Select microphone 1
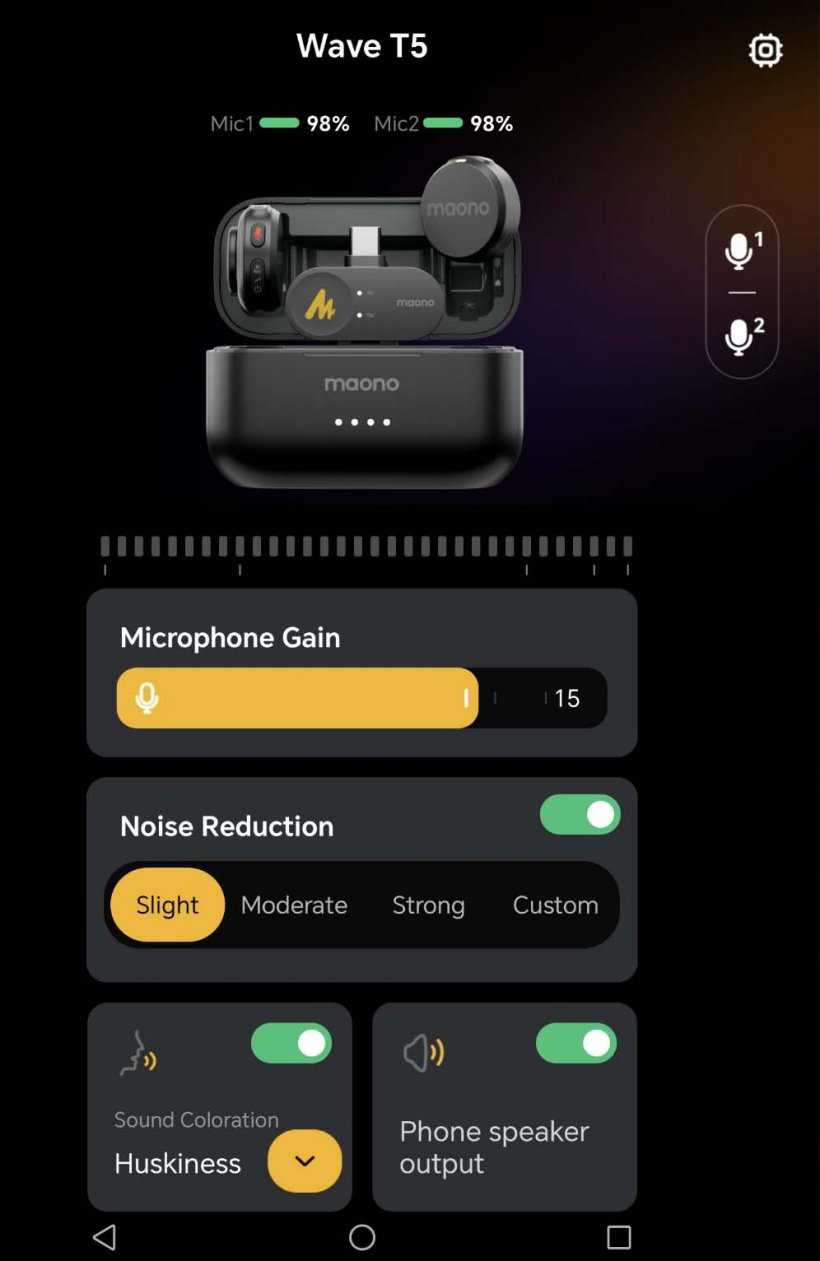 [741, 250]
